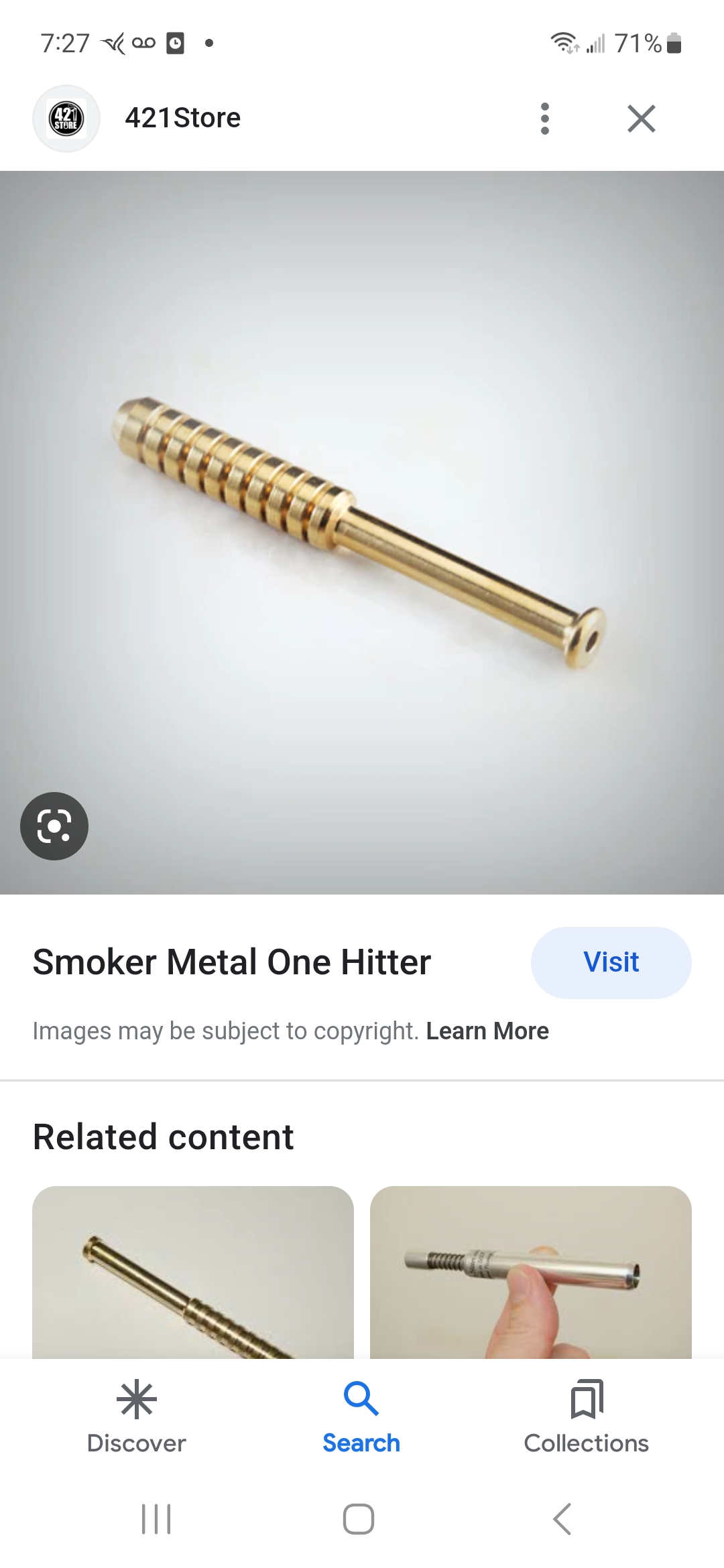This screenshot has width=724, height=1568.
Task: Visit the 421Store page
Action: [611, 962]
